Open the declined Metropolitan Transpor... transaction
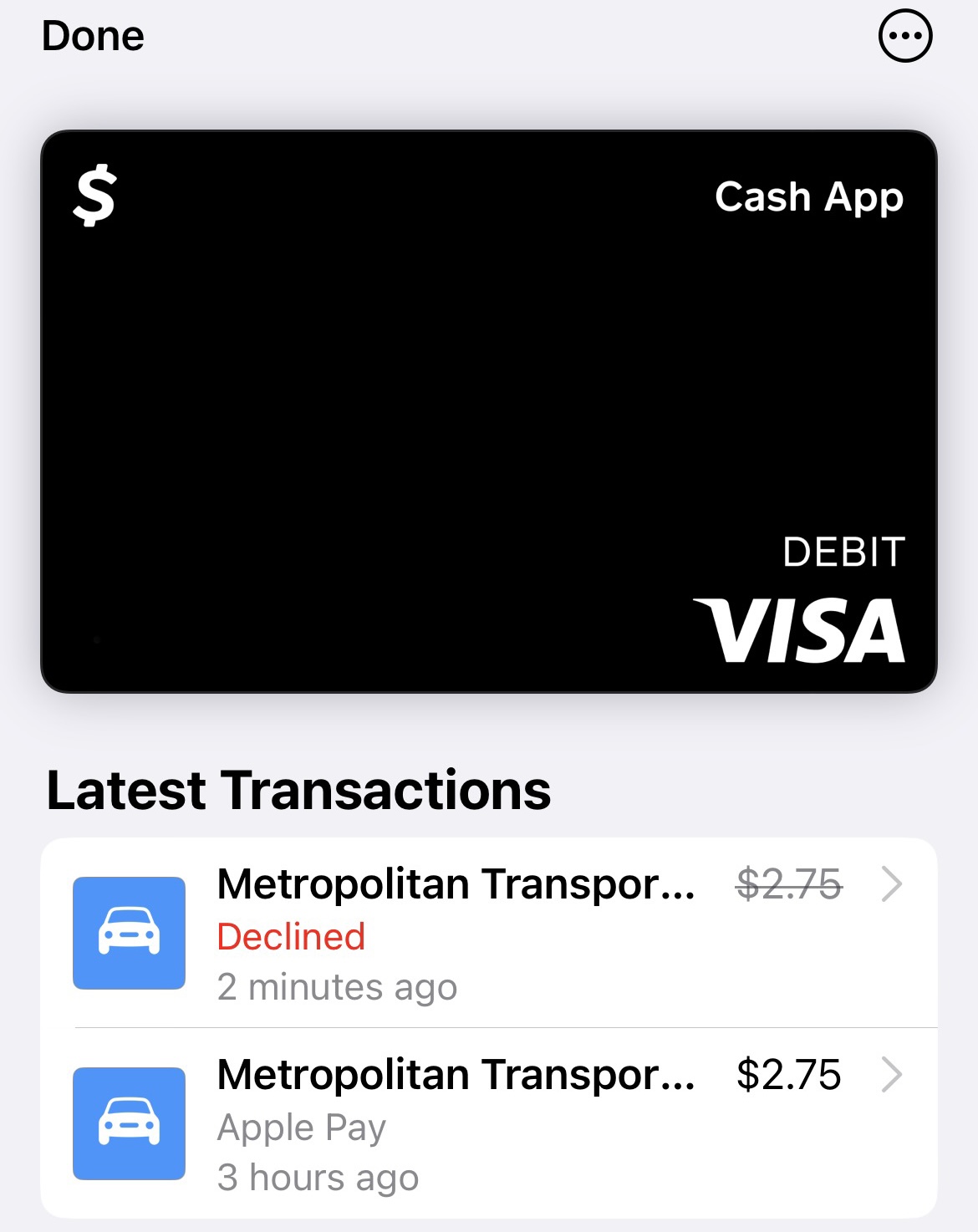The image size is (978, 1232). [x=456, y=885]
